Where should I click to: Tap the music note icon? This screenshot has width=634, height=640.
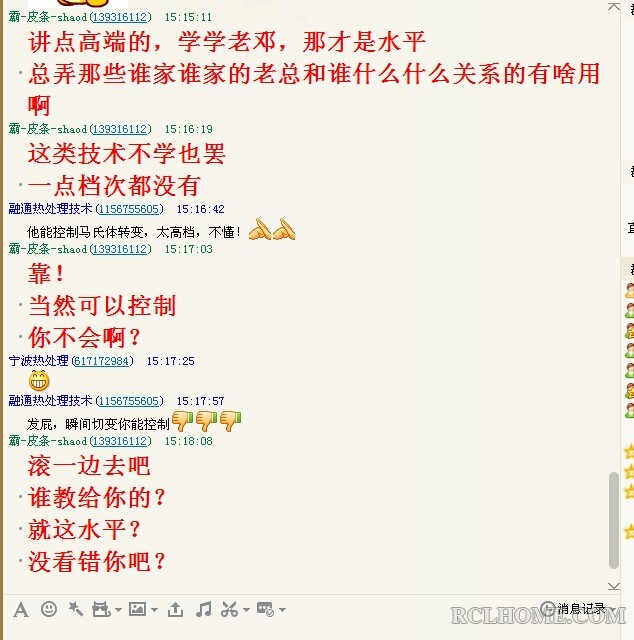point(203,609)
